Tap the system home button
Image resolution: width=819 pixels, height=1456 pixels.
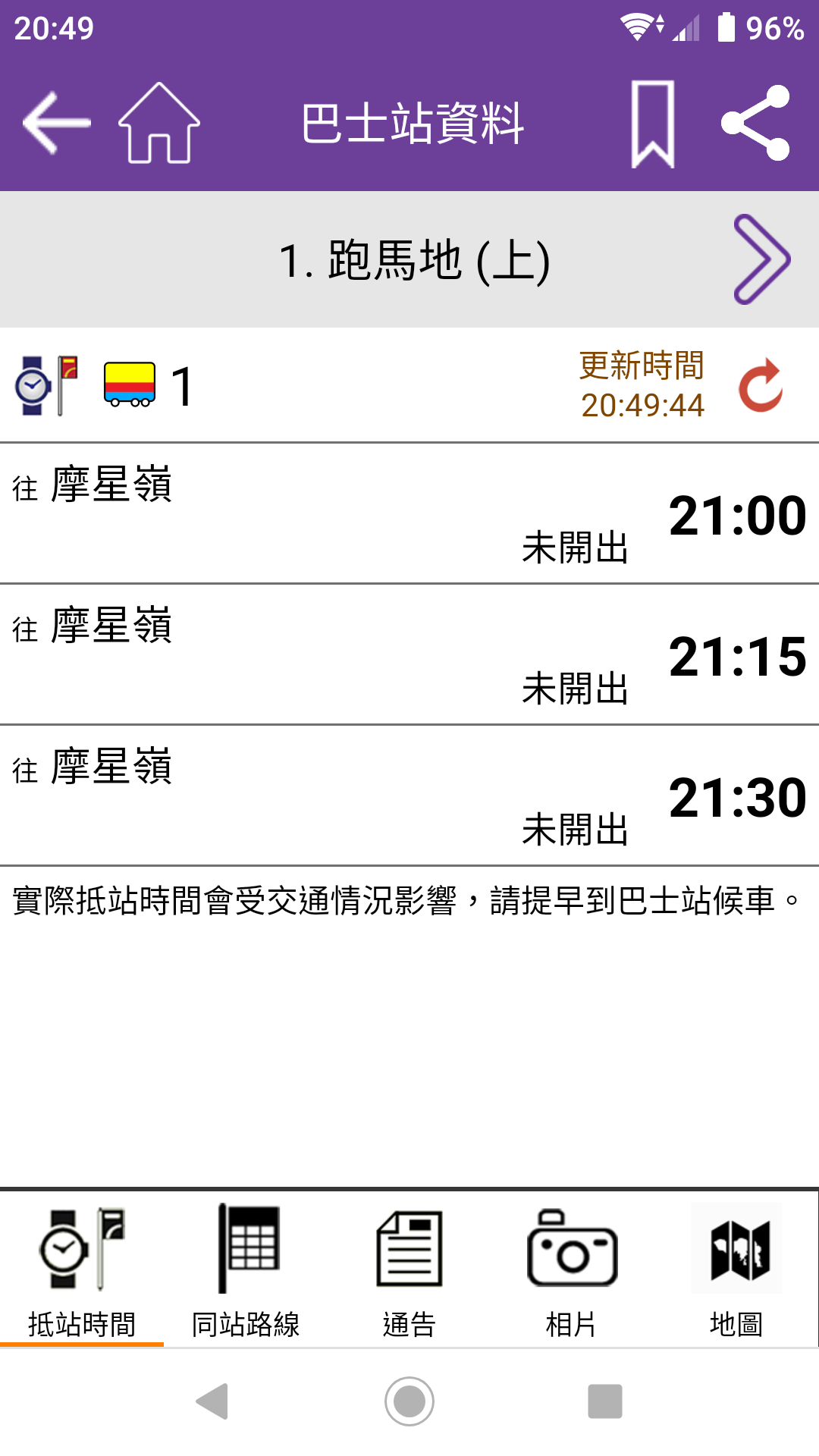pyautogui.click(x=409, y=1401)
